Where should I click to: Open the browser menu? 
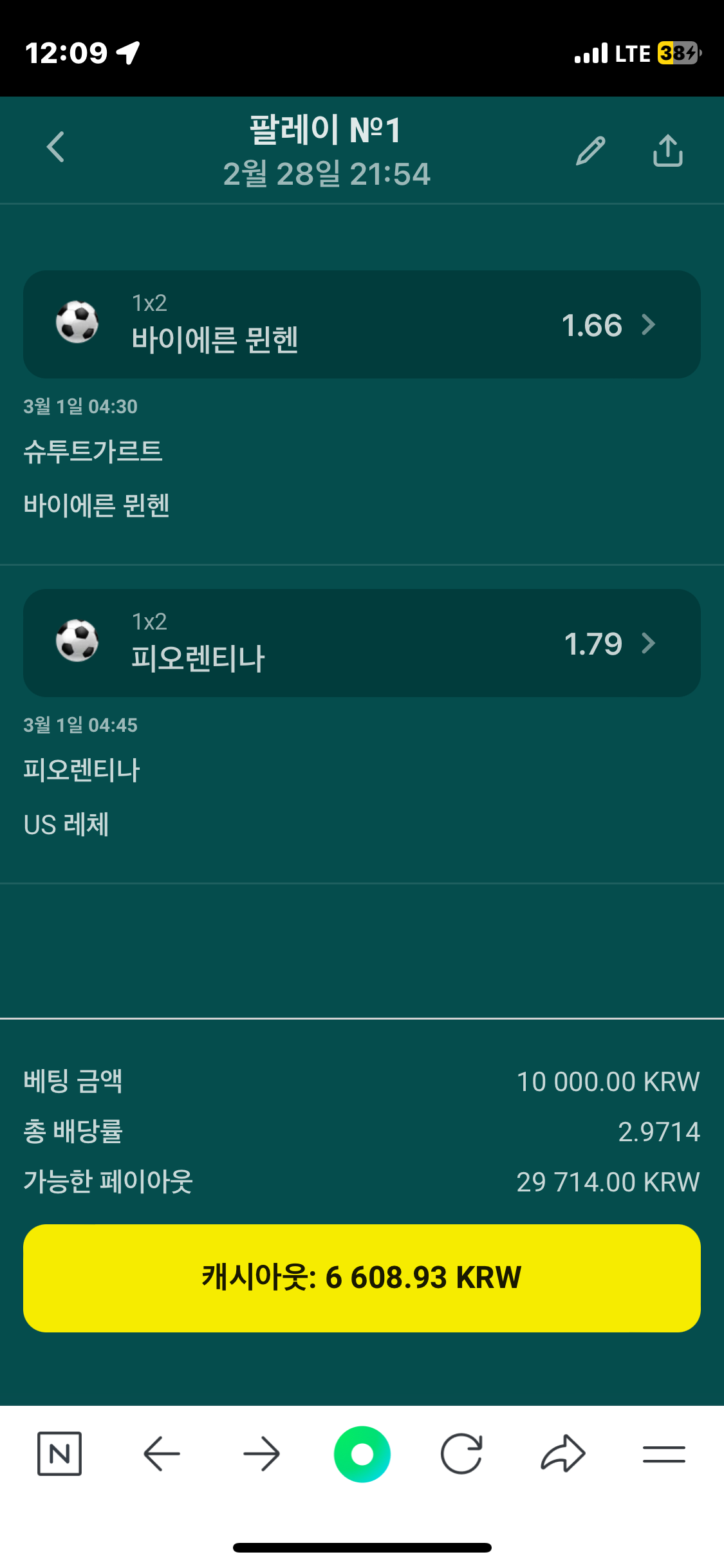pos(664,1453)
